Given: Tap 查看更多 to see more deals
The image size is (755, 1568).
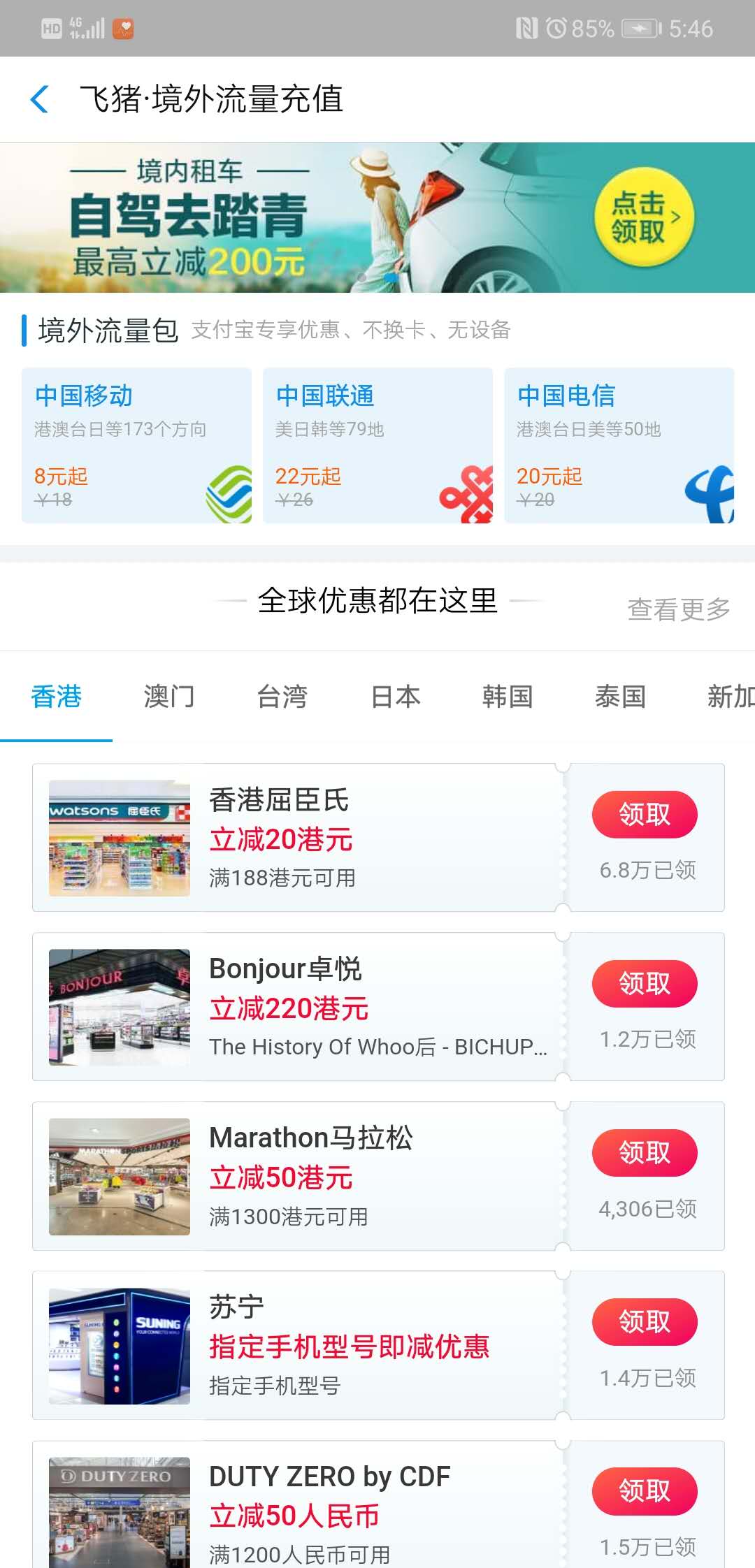Looking at the screenshot, I should (678, 609).
